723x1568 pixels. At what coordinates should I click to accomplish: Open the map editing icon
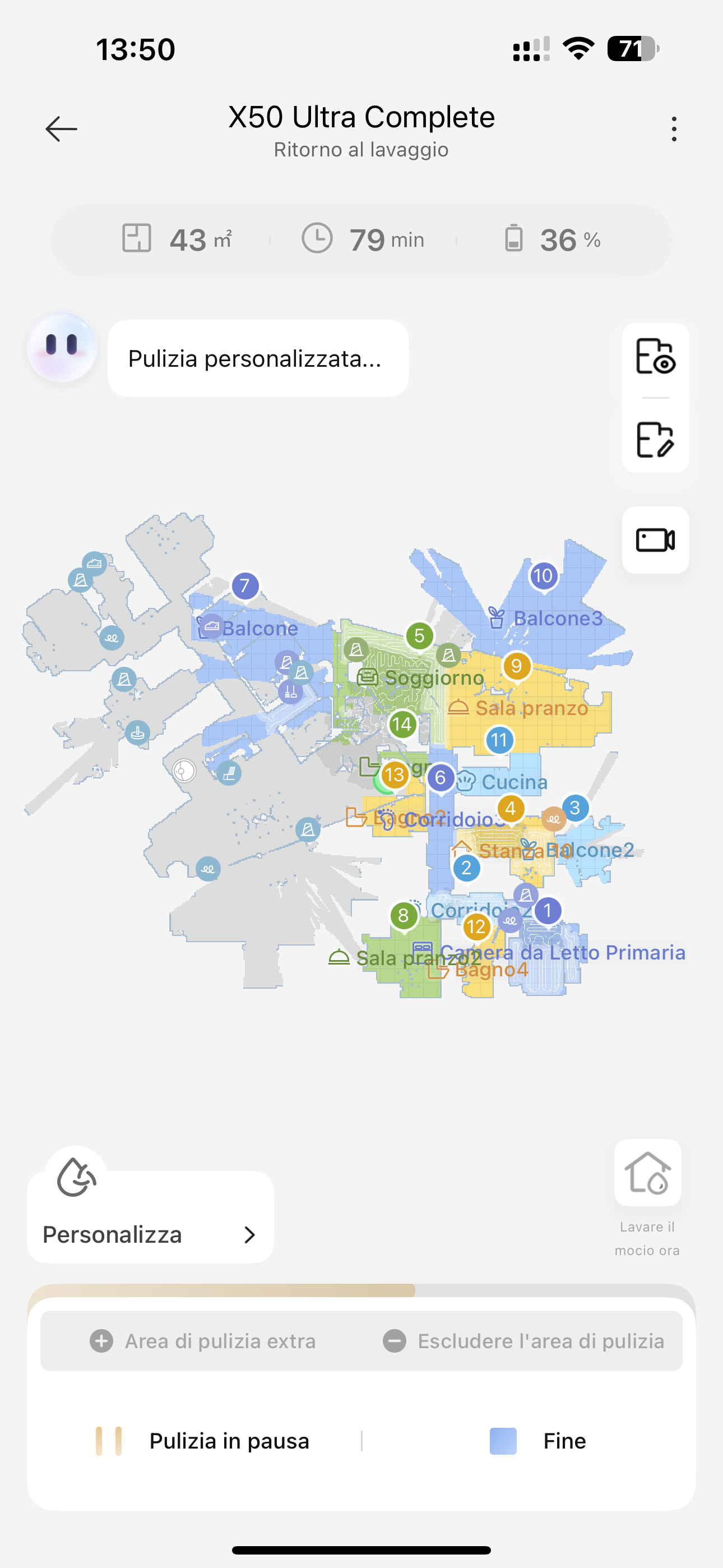point(655,440)
